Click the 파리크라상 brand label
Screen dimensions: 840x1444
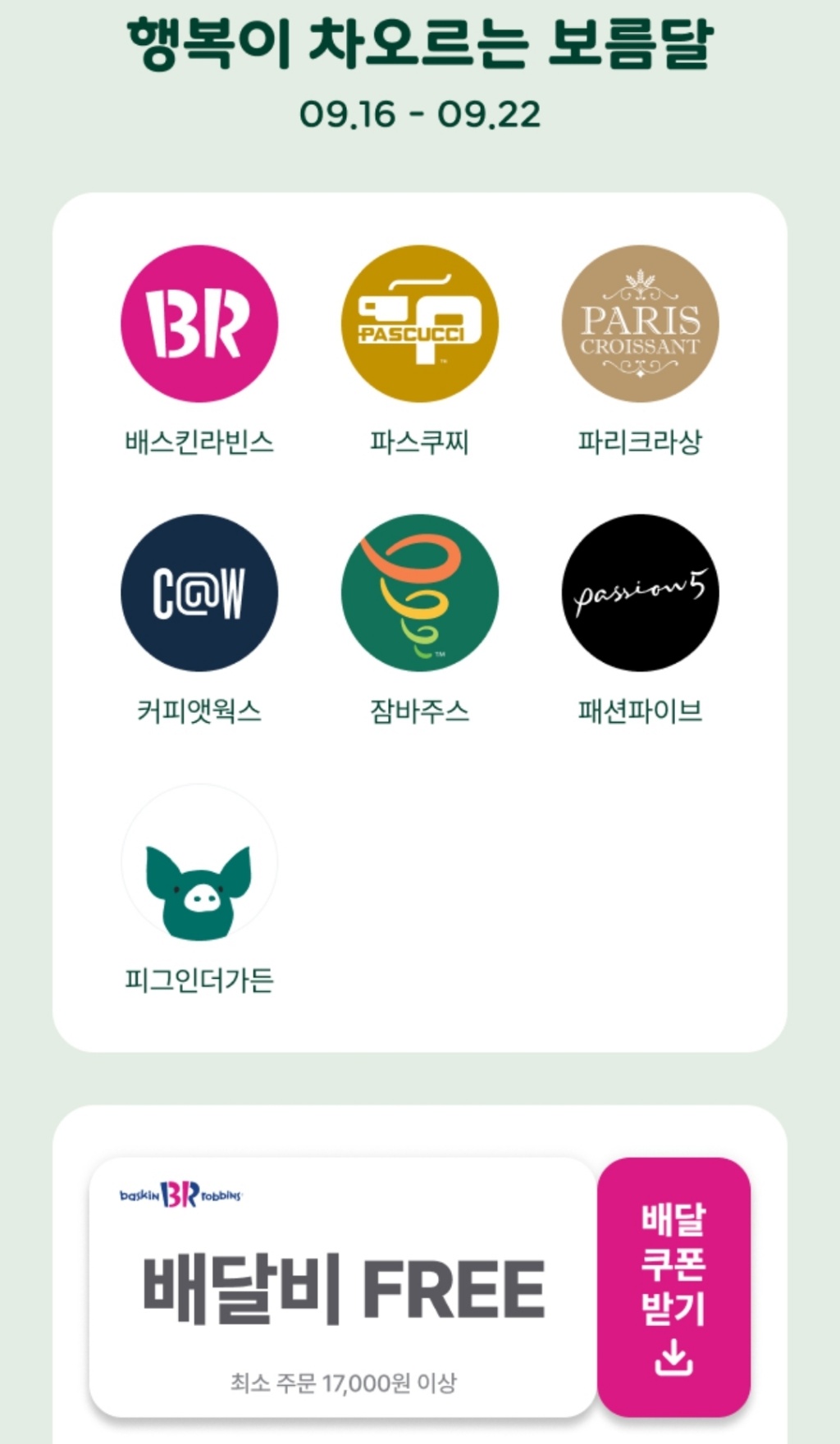pos(640,440)
